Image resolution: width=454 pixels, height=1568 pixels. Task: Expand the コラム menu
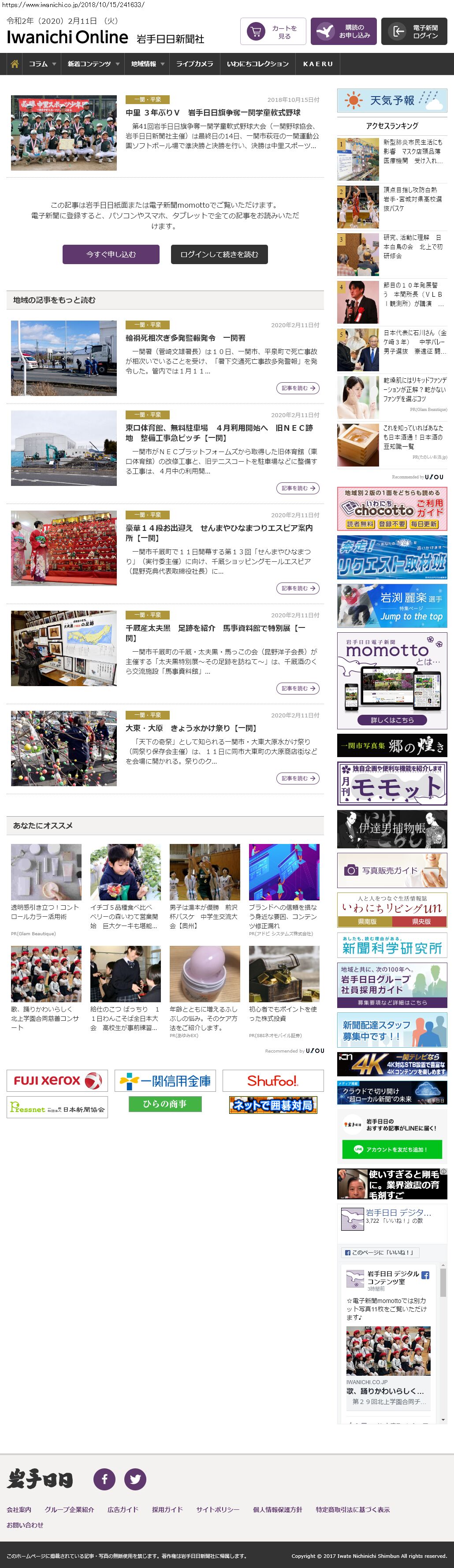pyautogui.click(x=42, y=64)
